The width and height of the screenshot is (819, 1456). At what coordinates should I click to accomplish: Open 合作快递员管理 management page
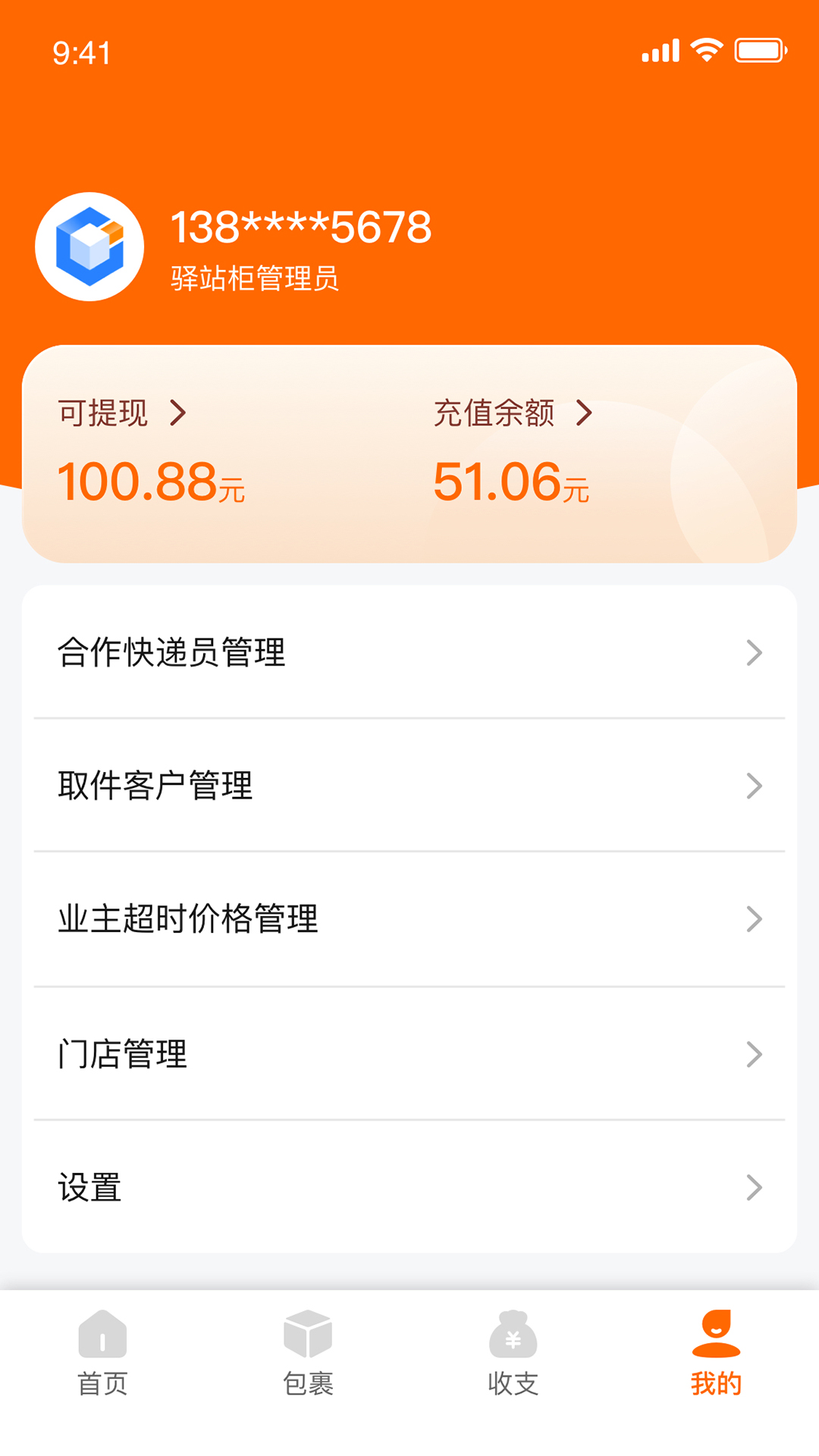(409, 653)
